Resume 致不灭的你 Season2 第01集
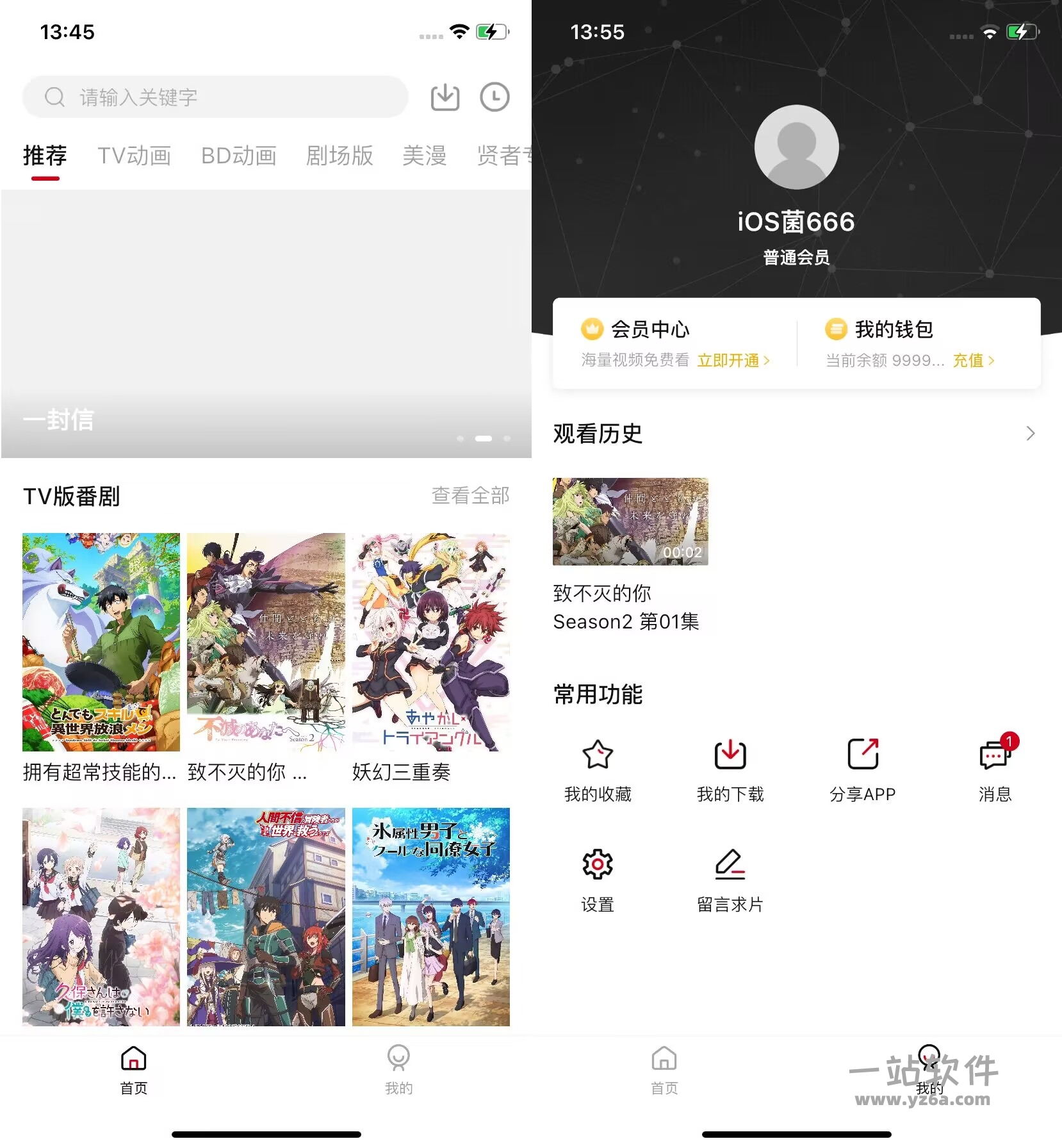The image size is (1062, 1148). tap(630, 521)
